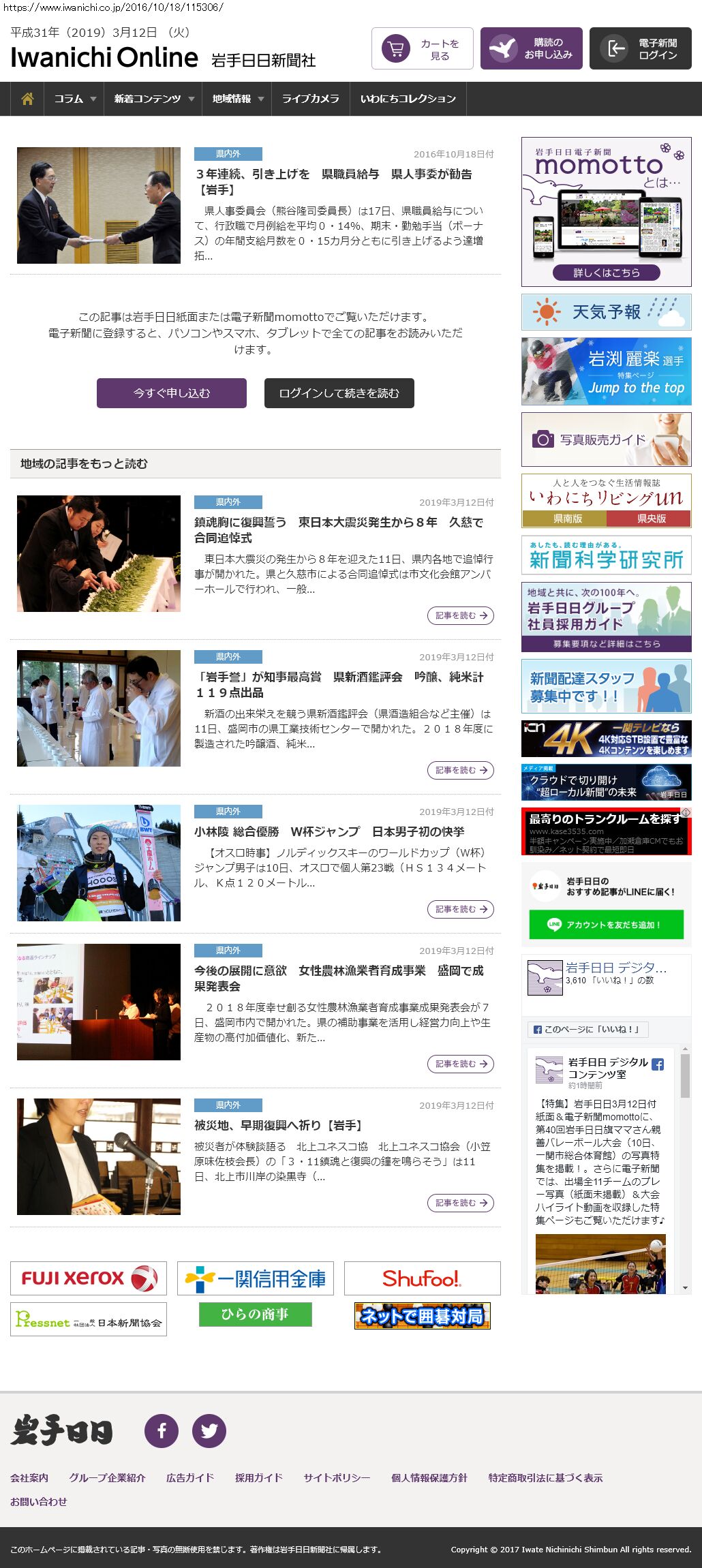Expand the コラム menu
Image resolution: width=702 pixels, height=1568 pixels.
(74, 99)
